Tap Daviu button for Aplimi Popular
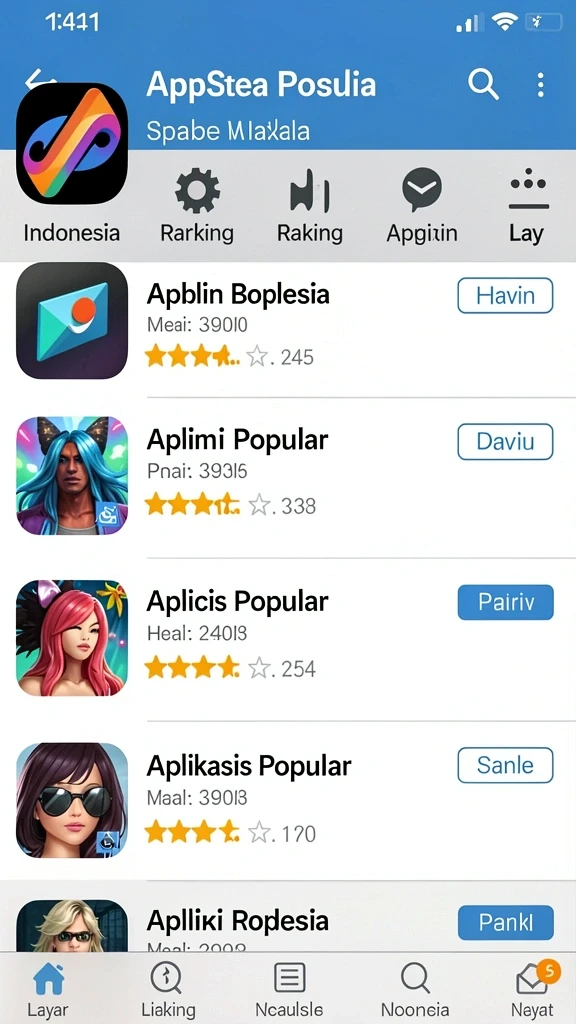 tap(505, 441)
